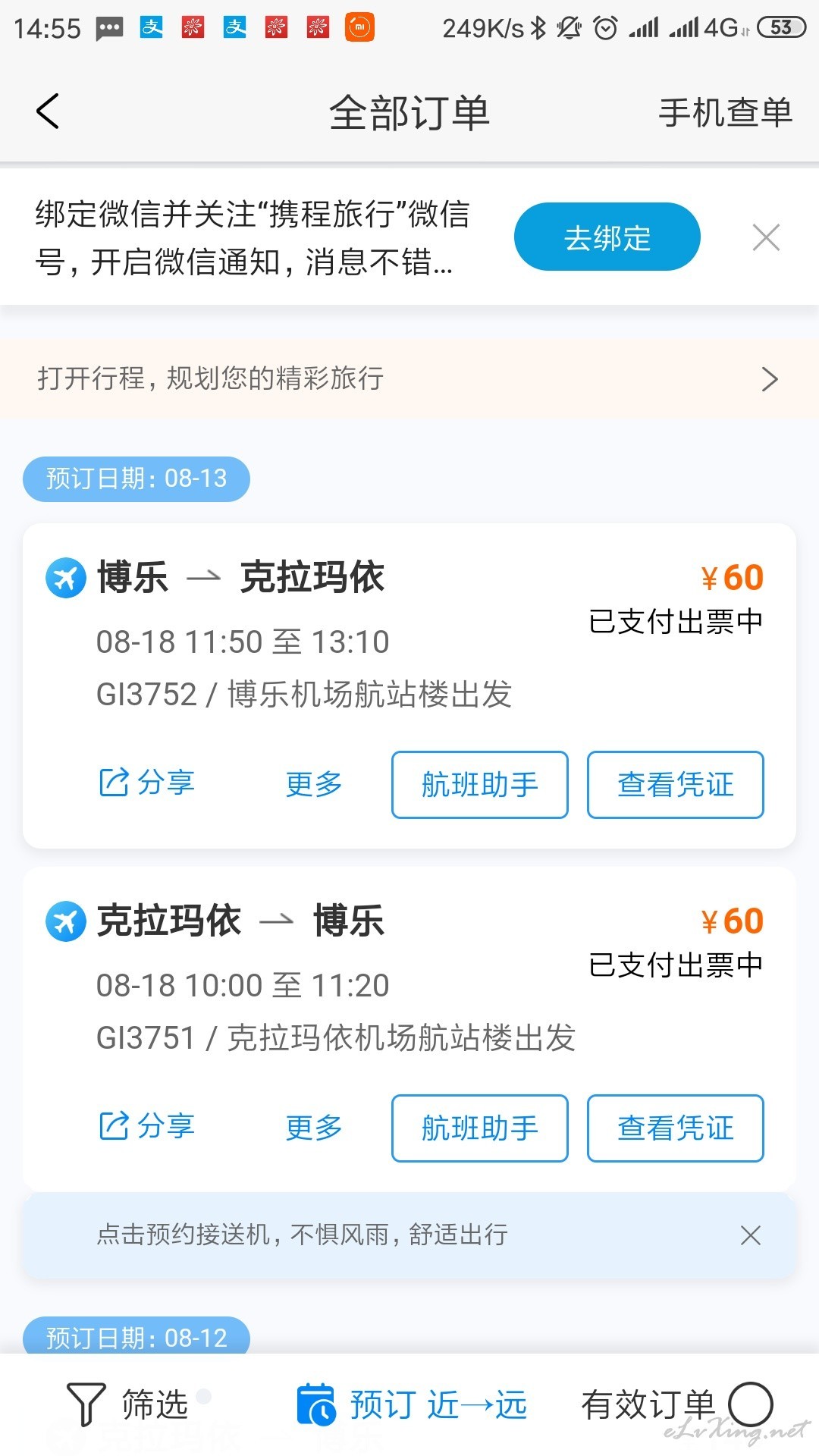This screenshot has height=1456, width=819.
Task: Close the 预约接送机 tip banner
Action: (x=751, y=1235)
